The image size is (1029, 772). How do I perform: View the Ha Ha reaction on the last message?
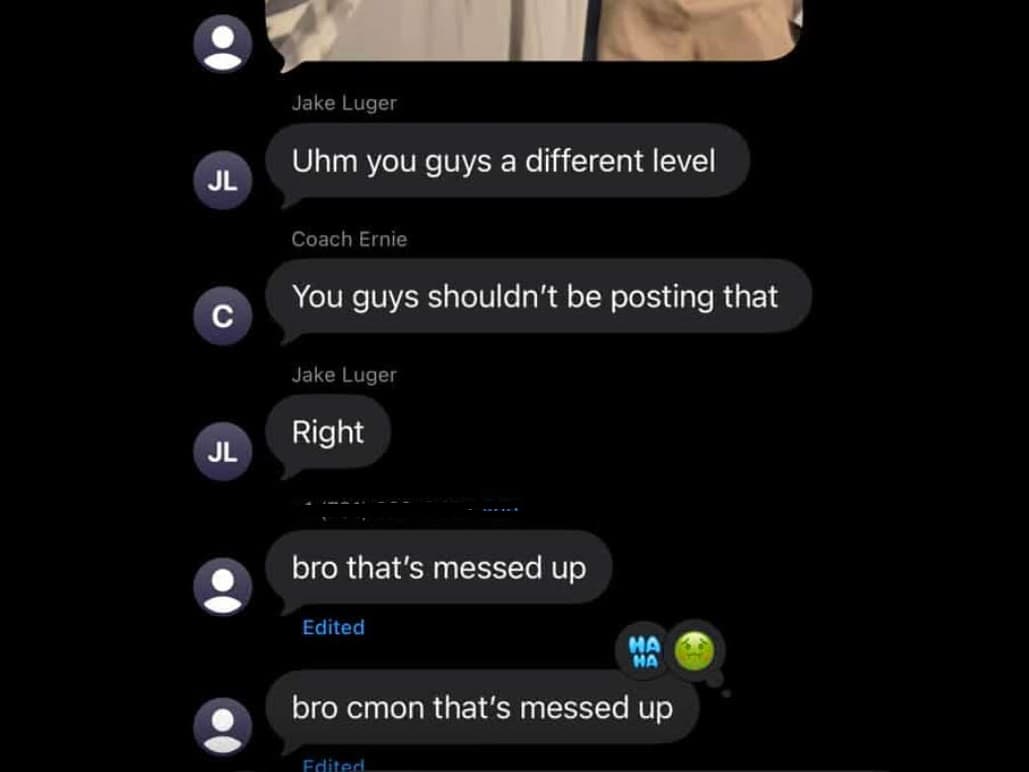pos(644,652)
